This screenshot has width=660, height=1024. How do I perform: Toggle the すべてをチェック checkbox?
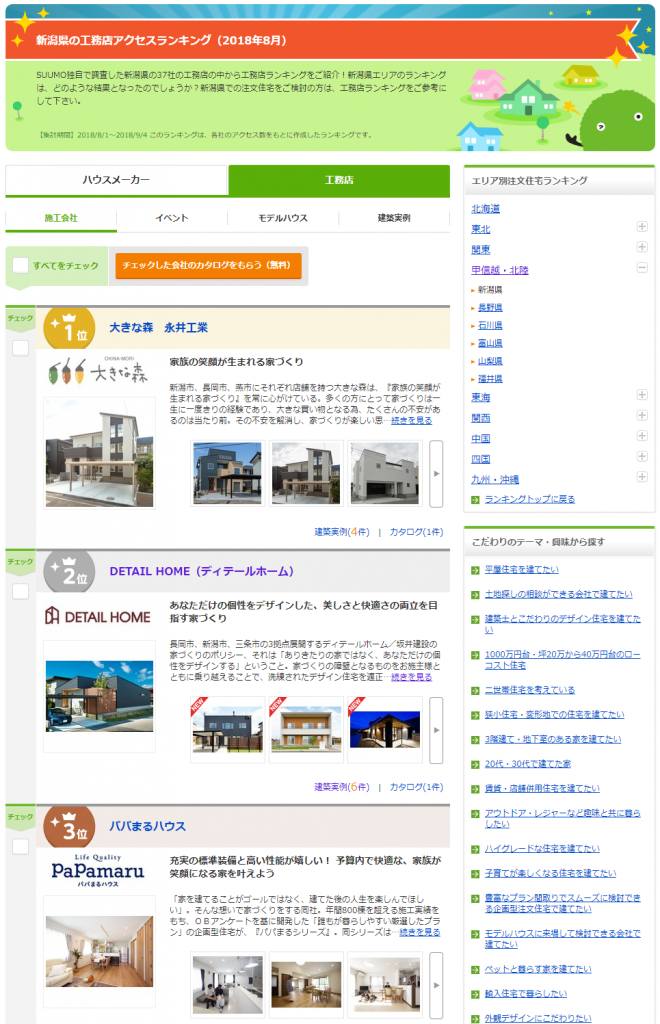click(21, 266)
